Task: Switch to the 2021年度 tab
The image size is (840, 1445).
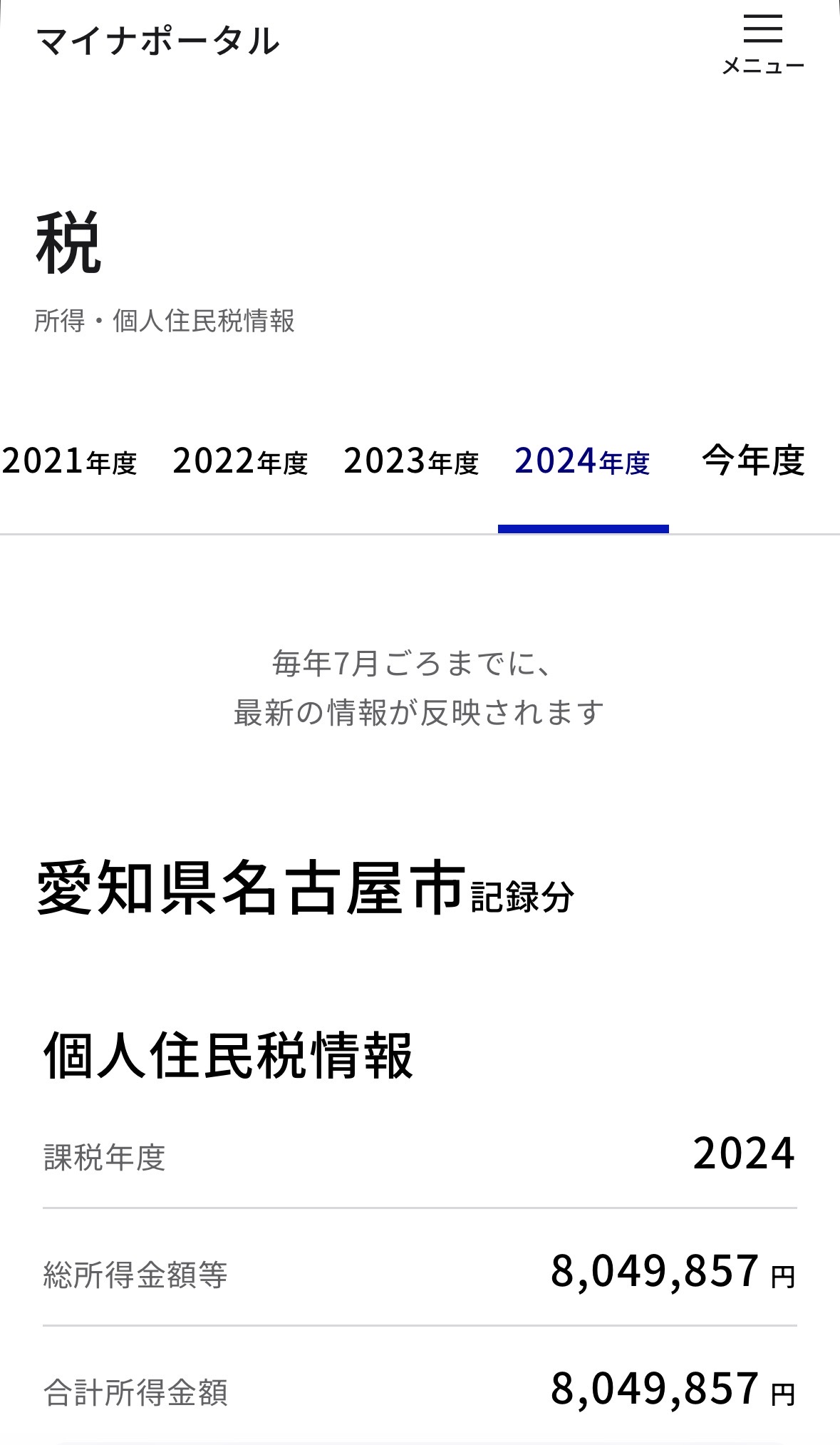Action: click(x=70, y=461)
